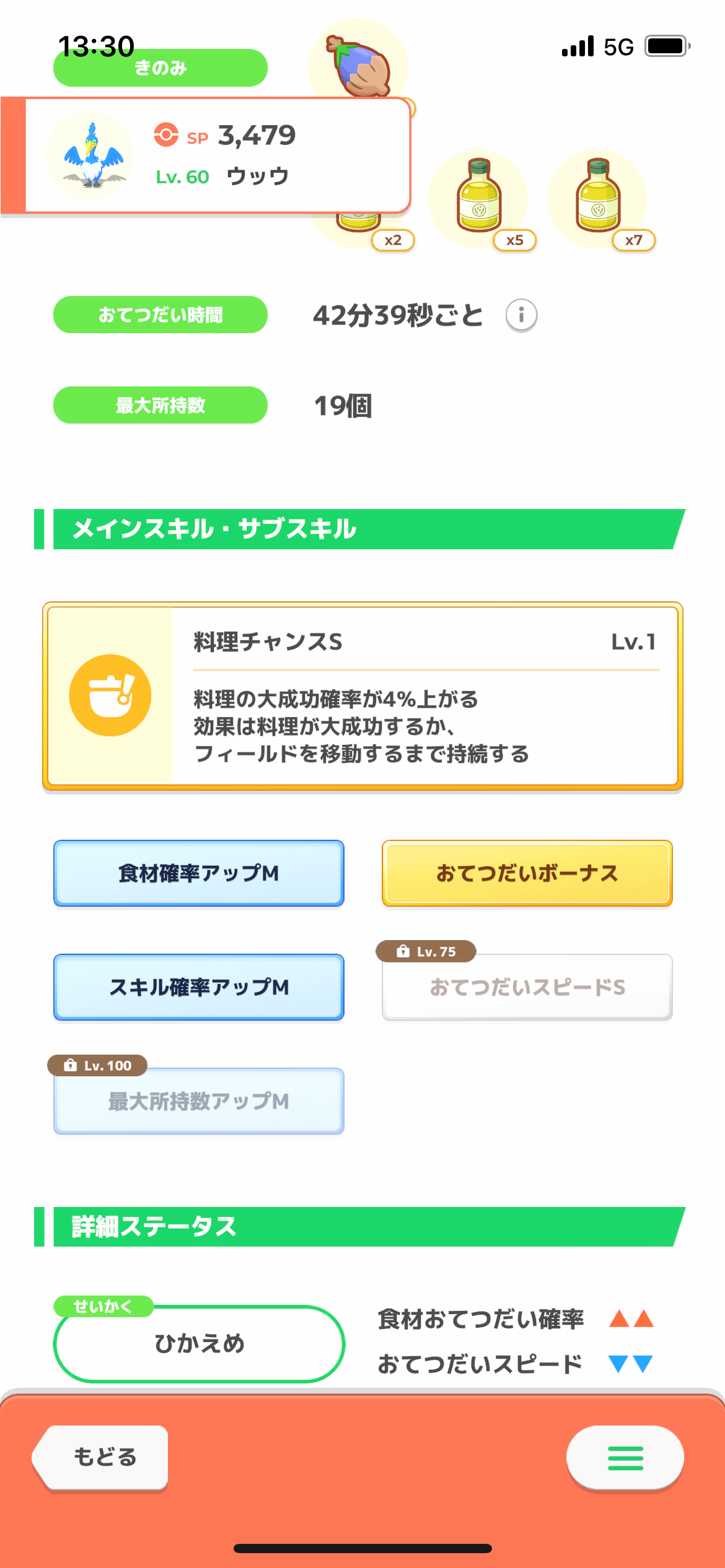The height and width of the screenshot is (1568, 725).
Task: Select the スキル確率アップM sub skill
Action: pos(199,987)
